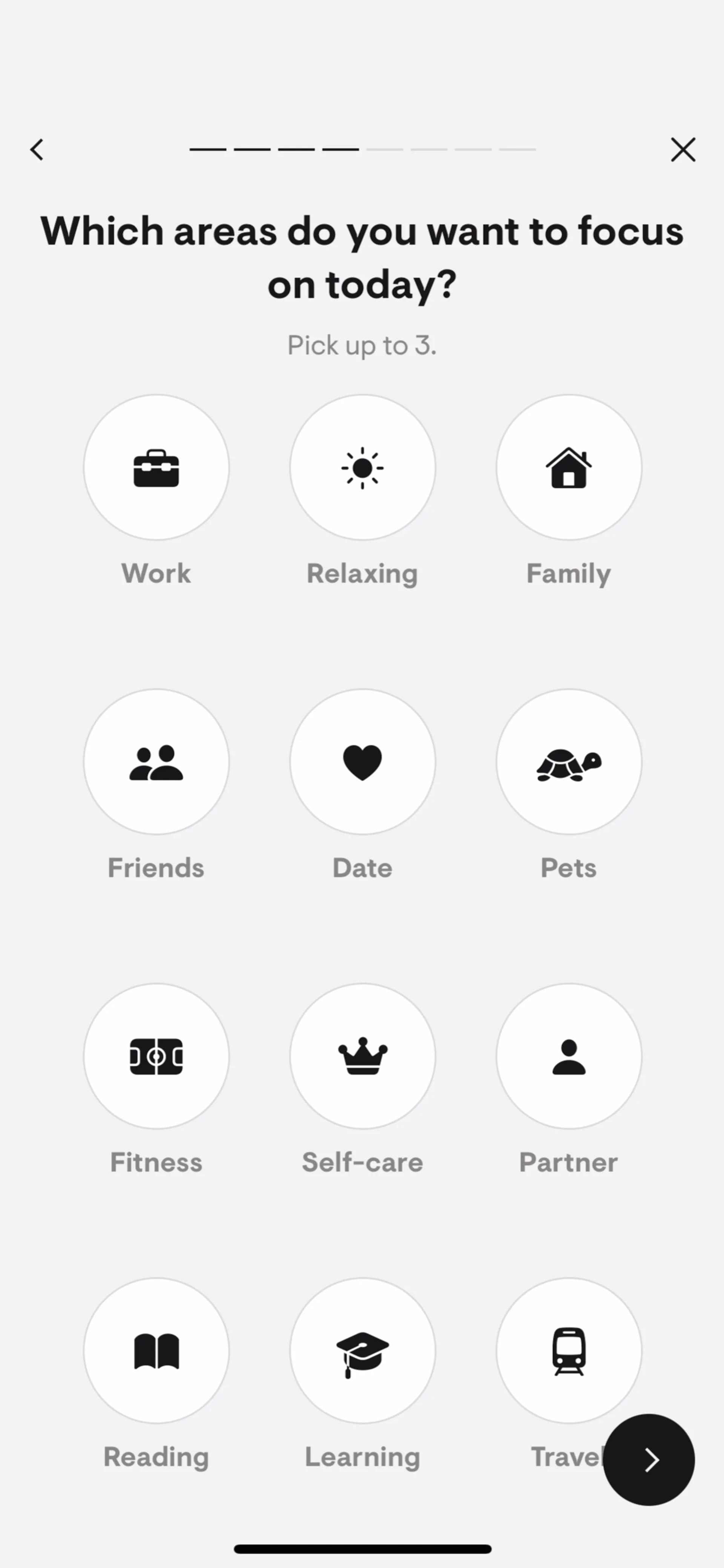Select Reading as a focus area
This screenshot has height=1568, width=724.
pyautogui.click(x=156, y=1351)
